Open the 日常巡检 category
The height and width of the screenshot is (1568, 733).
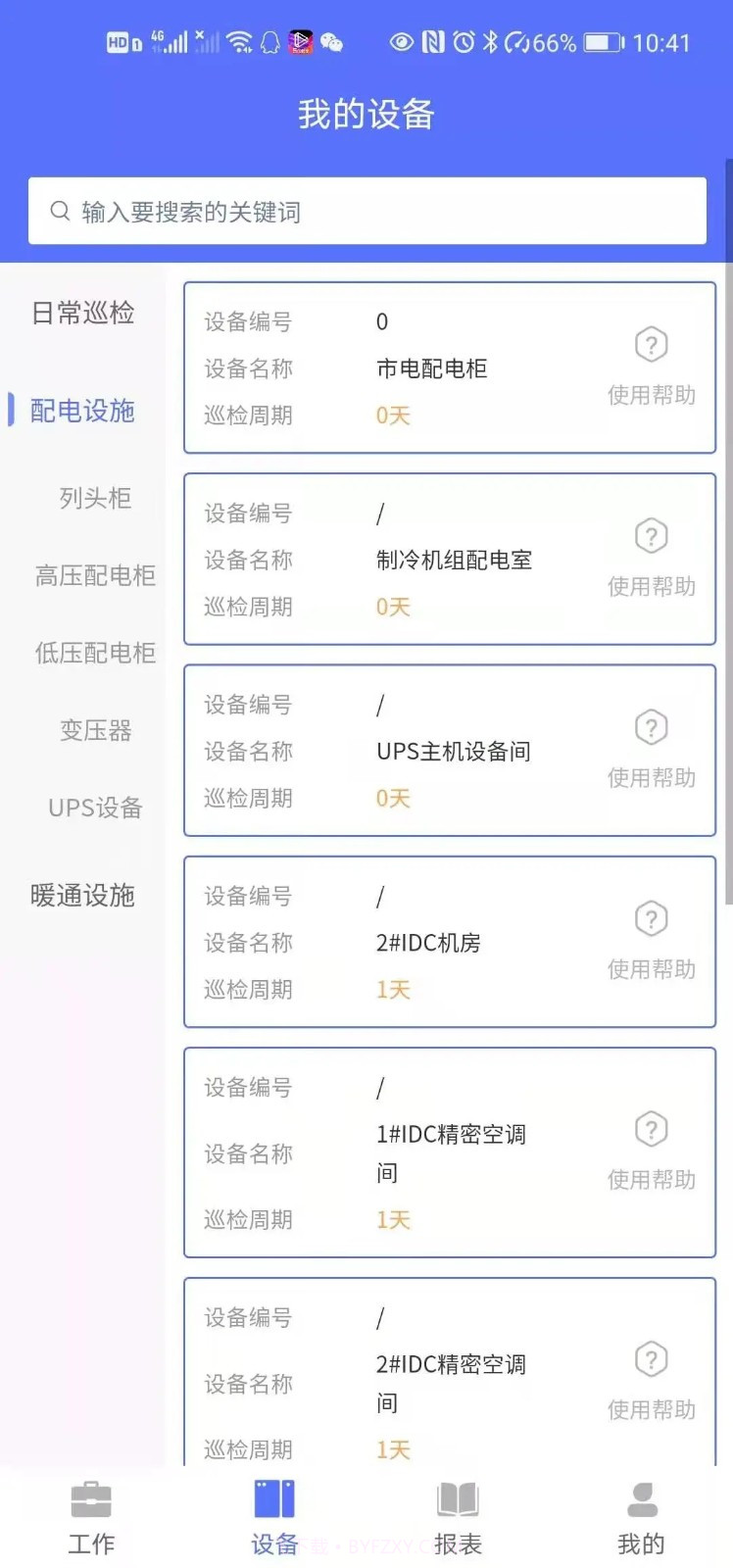click(x=82, y=314)
